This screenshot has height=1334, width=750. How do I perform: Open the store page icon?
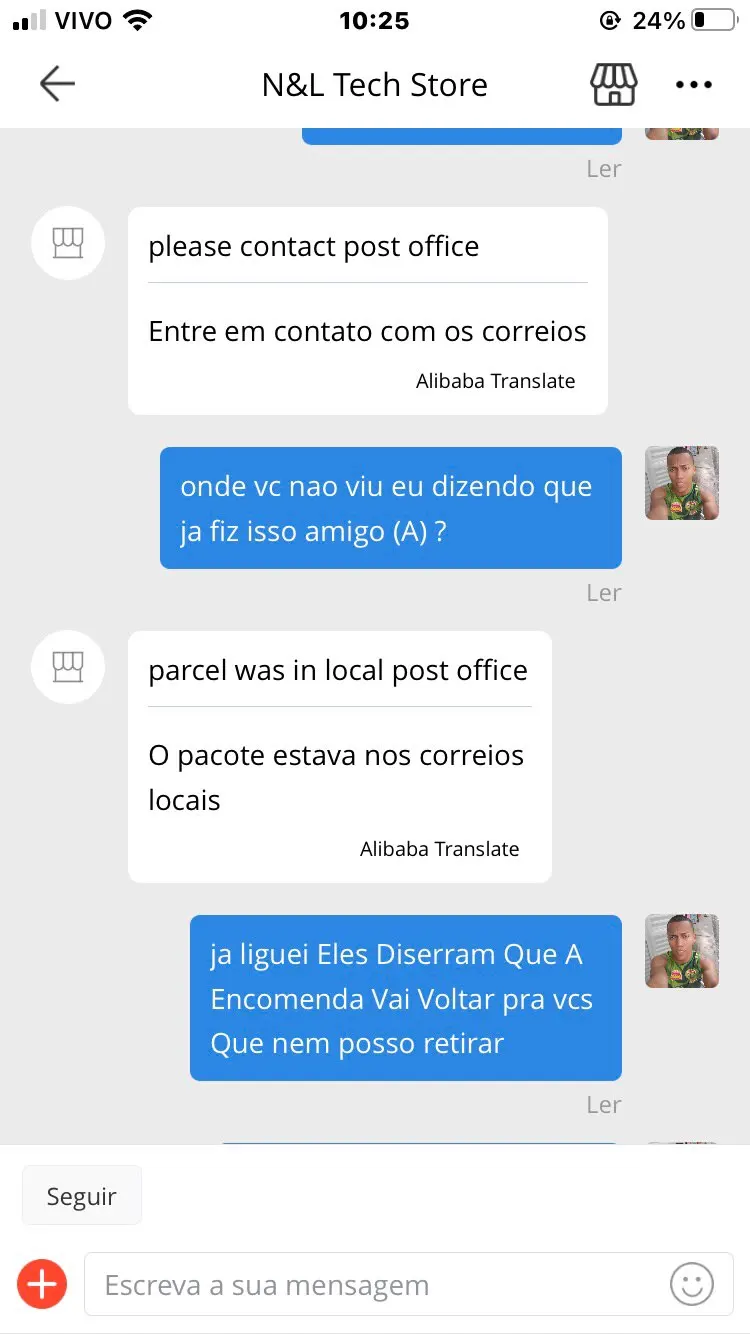pos(613,84)
